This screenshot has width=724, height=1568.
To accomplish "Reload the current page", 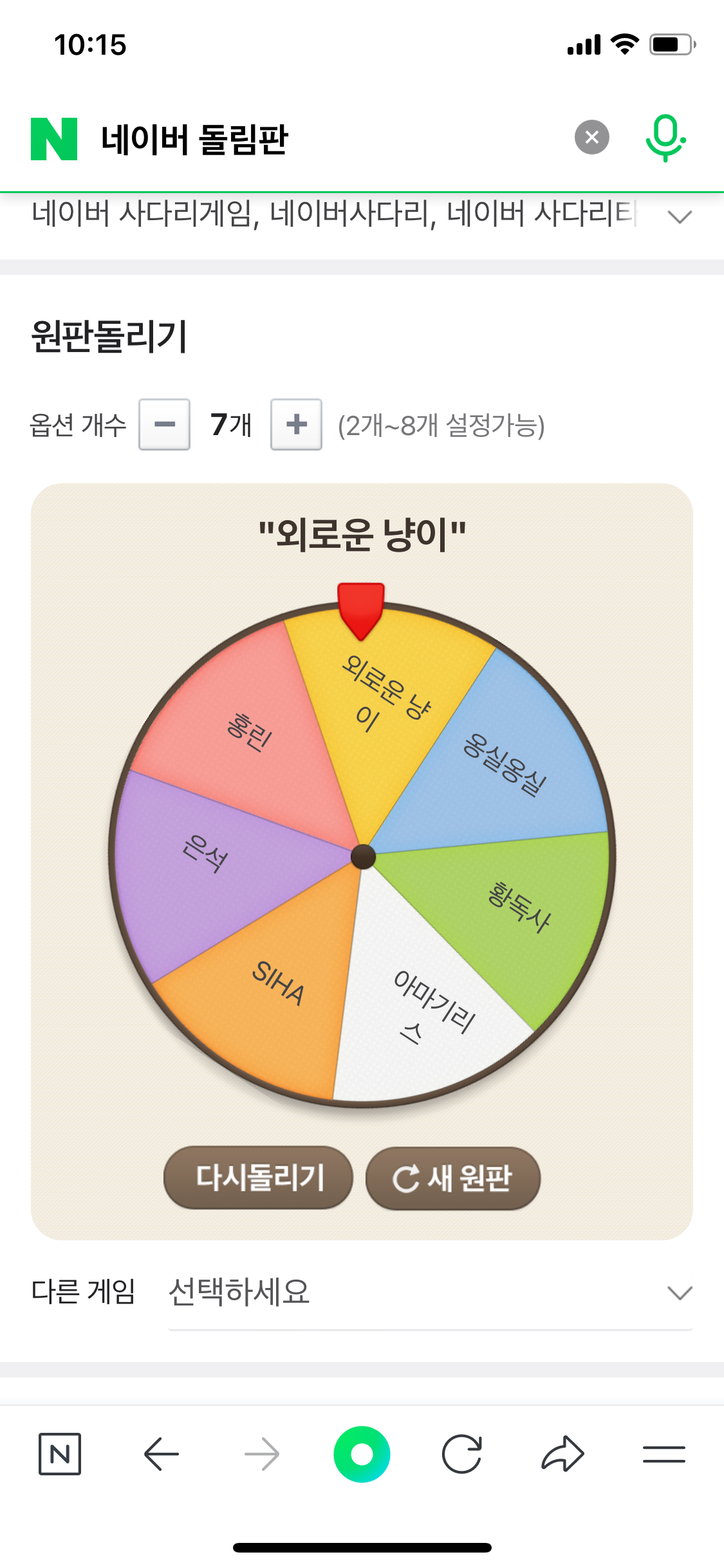I will [462, 1453].
